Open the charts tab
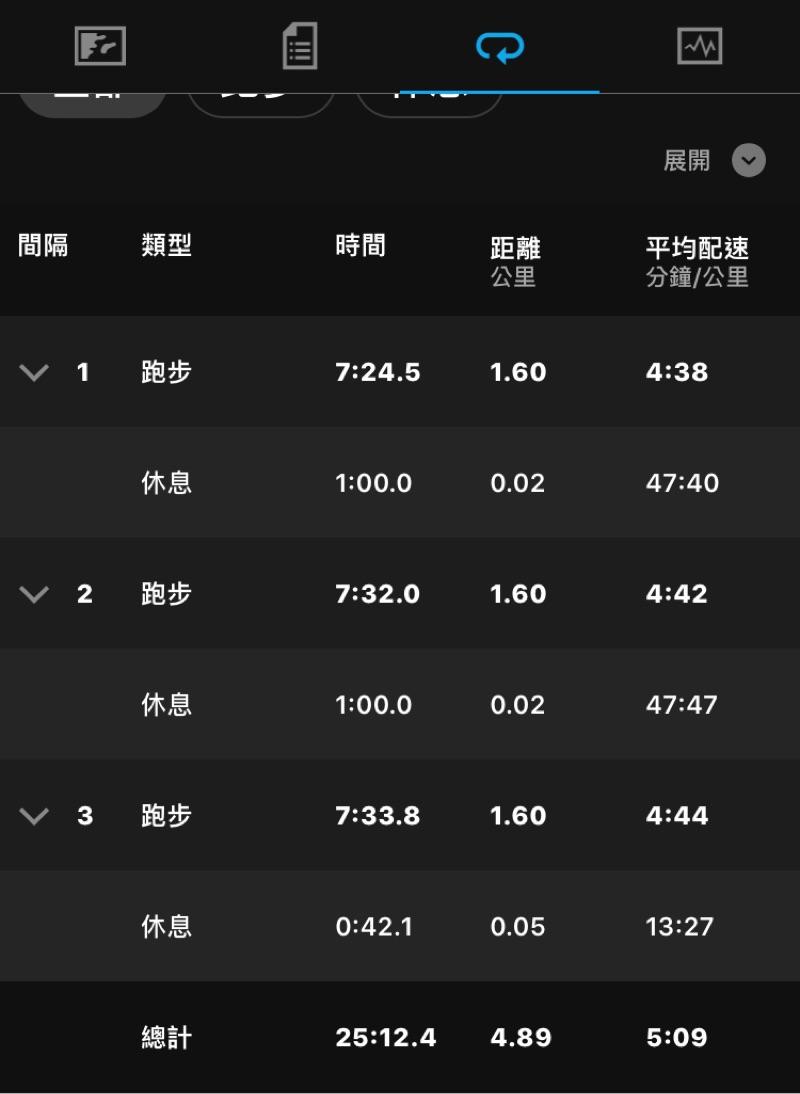Screen dimensions: 800x1094 tap(699, 47)
